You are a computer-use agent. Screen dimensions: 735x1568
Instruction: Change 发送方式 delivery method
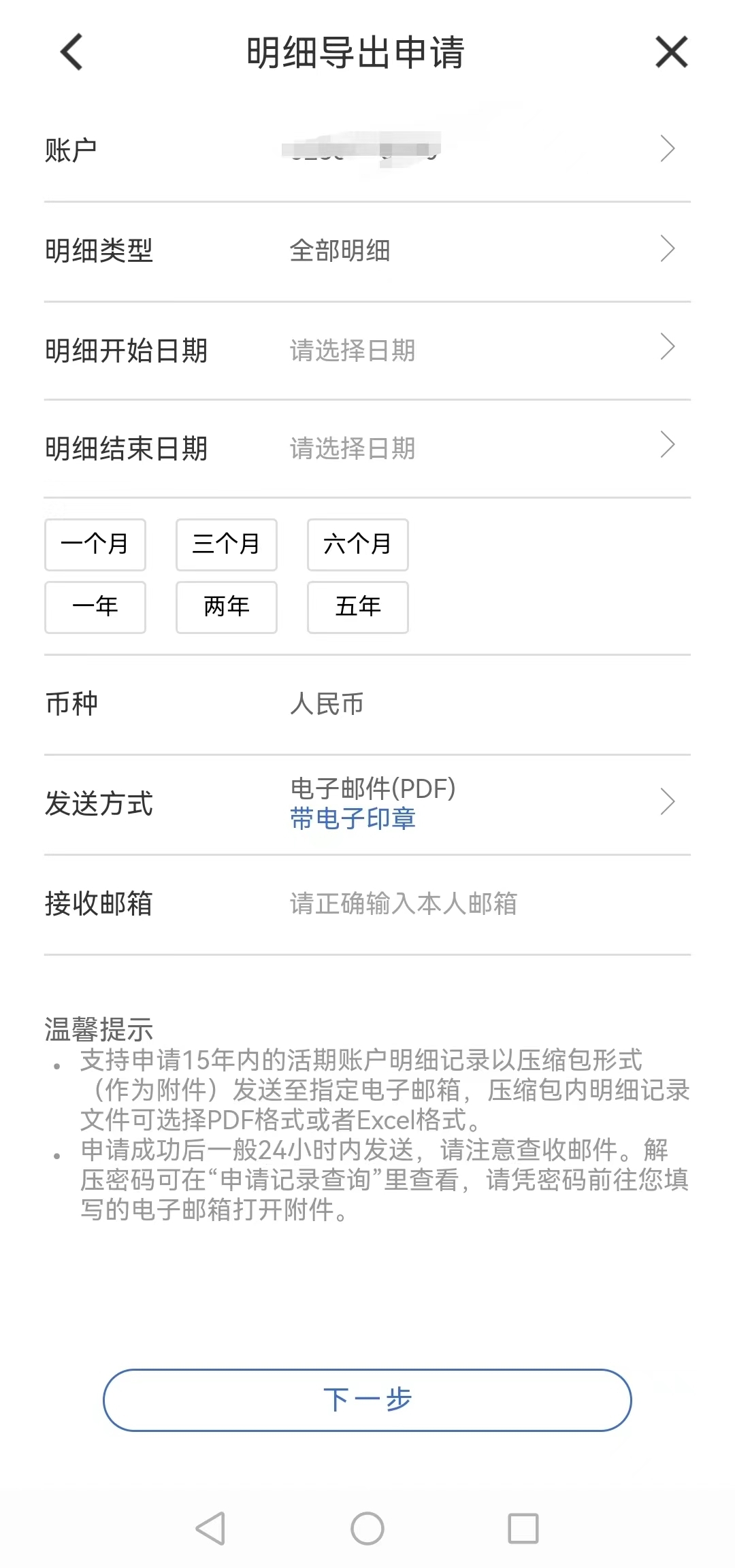point(367,803)
